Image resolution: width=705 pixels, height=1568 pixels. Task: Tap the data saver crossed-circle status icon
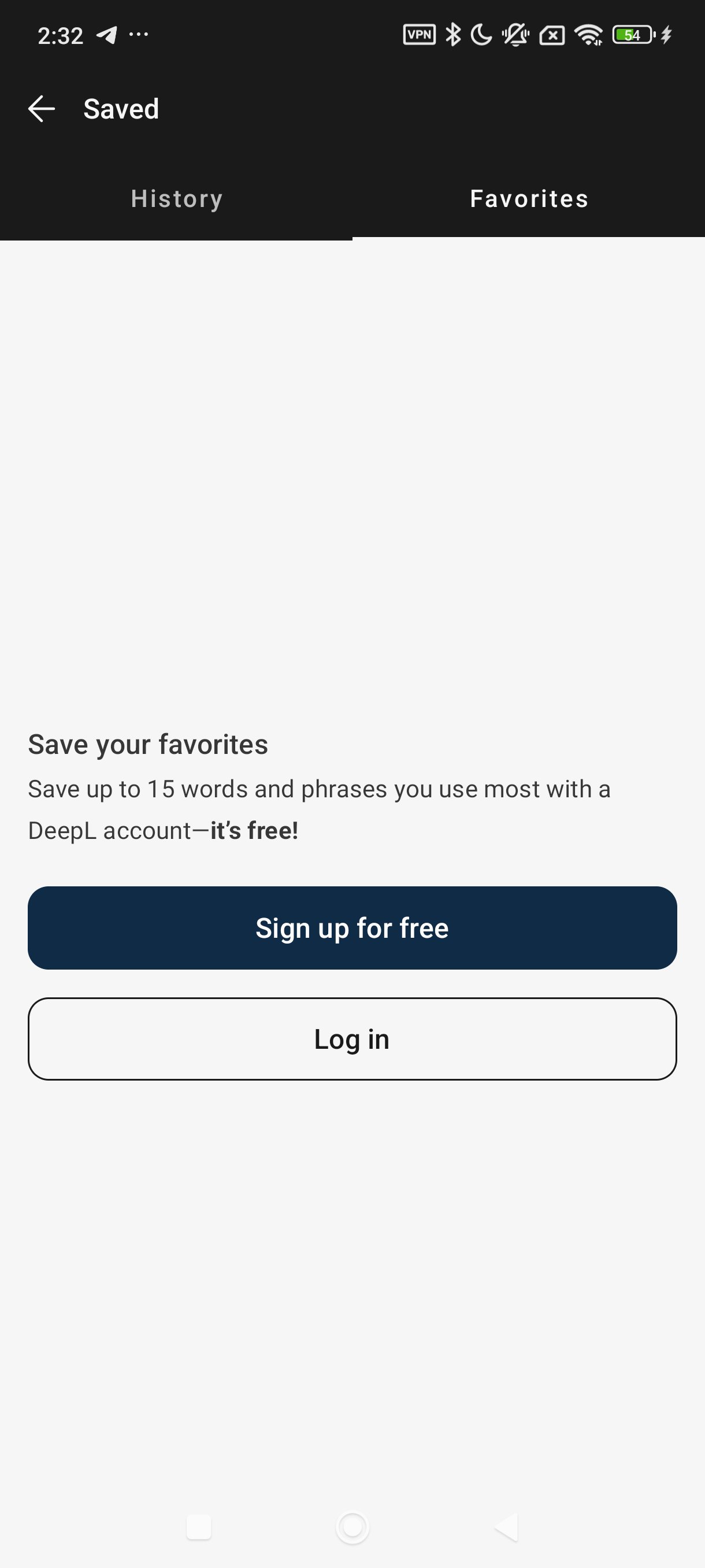pos(551,35)
